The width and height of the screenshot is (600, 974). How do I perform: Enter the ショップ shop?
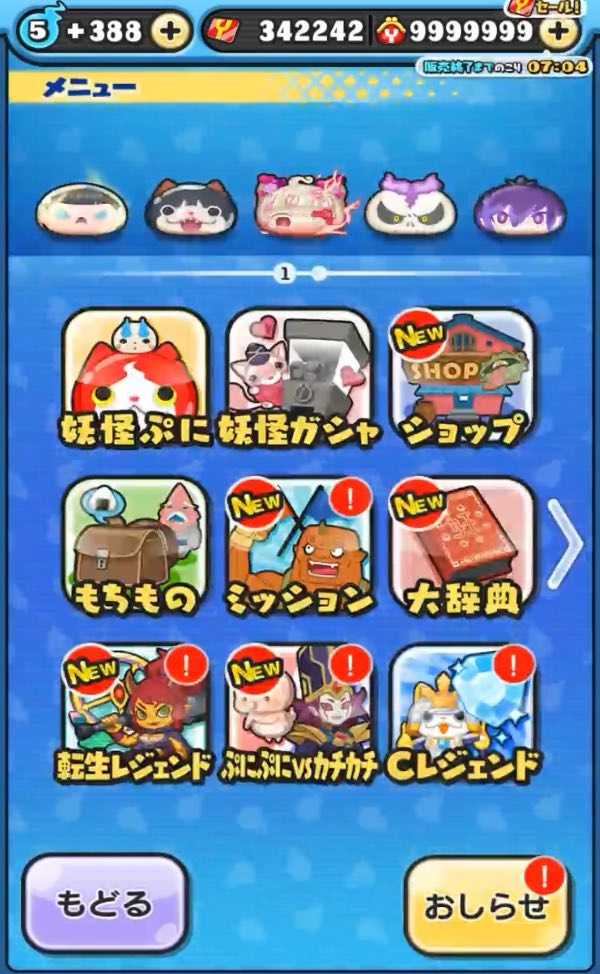click(462, 378)
